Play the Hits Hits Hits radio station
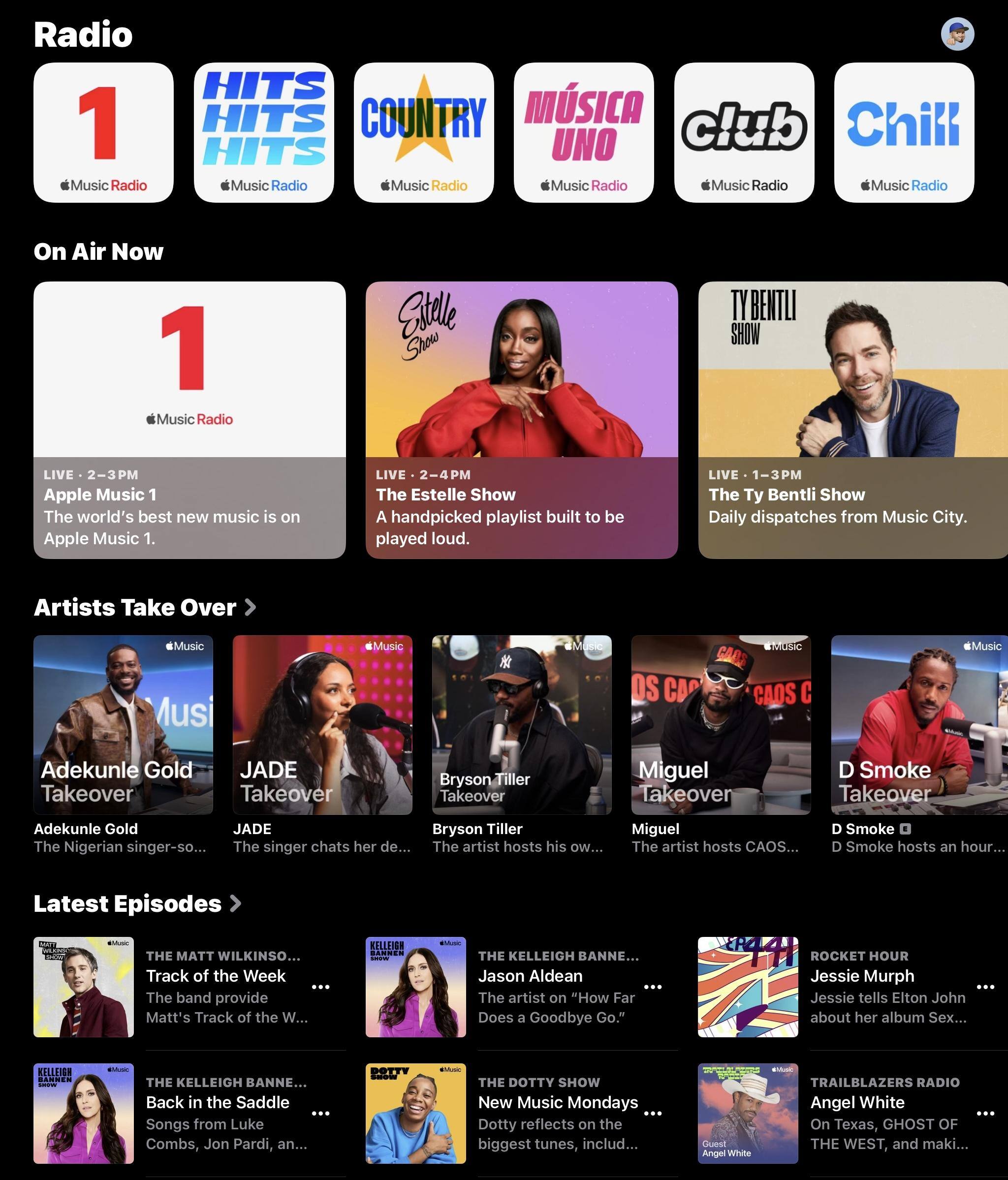This screenshot has width=1008, height=1180. 264,132
